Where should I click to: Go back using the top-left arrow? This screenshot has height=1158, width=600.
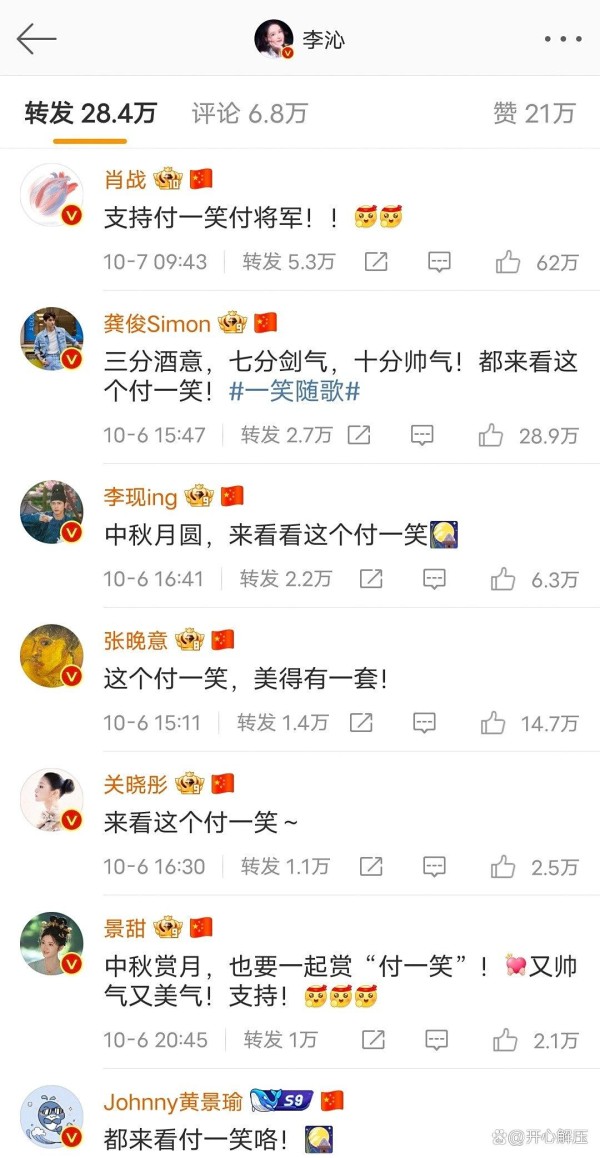pyautogui.click(x=37, y=39)
